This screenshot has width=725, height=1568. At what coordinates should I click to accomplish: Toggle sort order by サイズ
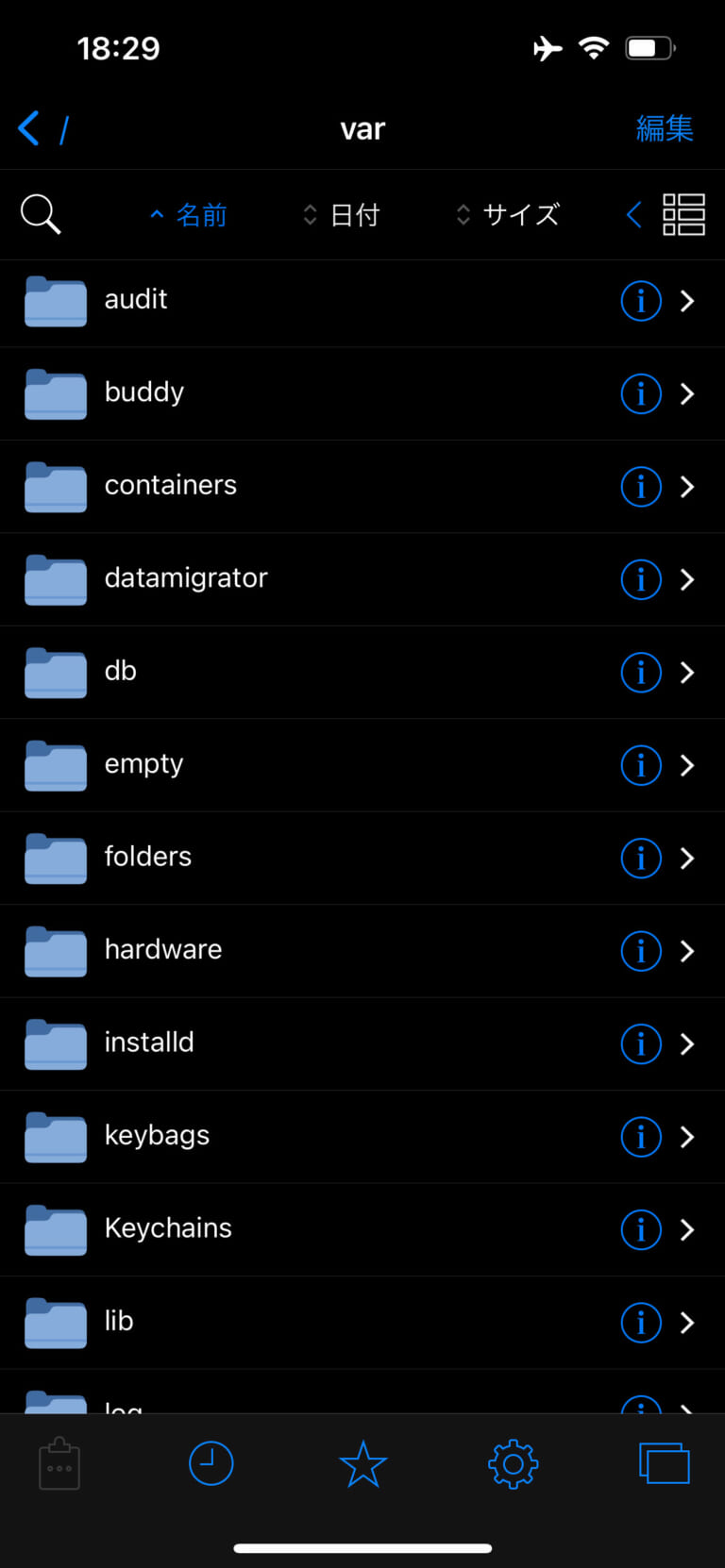point(463,214)
